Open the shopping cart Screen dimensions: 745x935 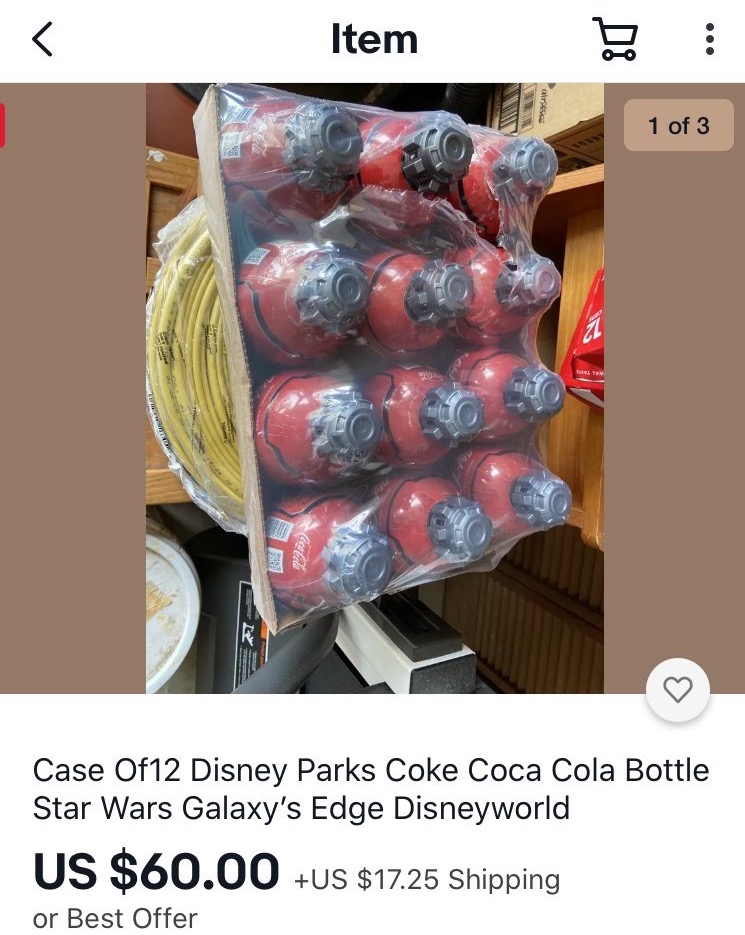pos(615,40)
